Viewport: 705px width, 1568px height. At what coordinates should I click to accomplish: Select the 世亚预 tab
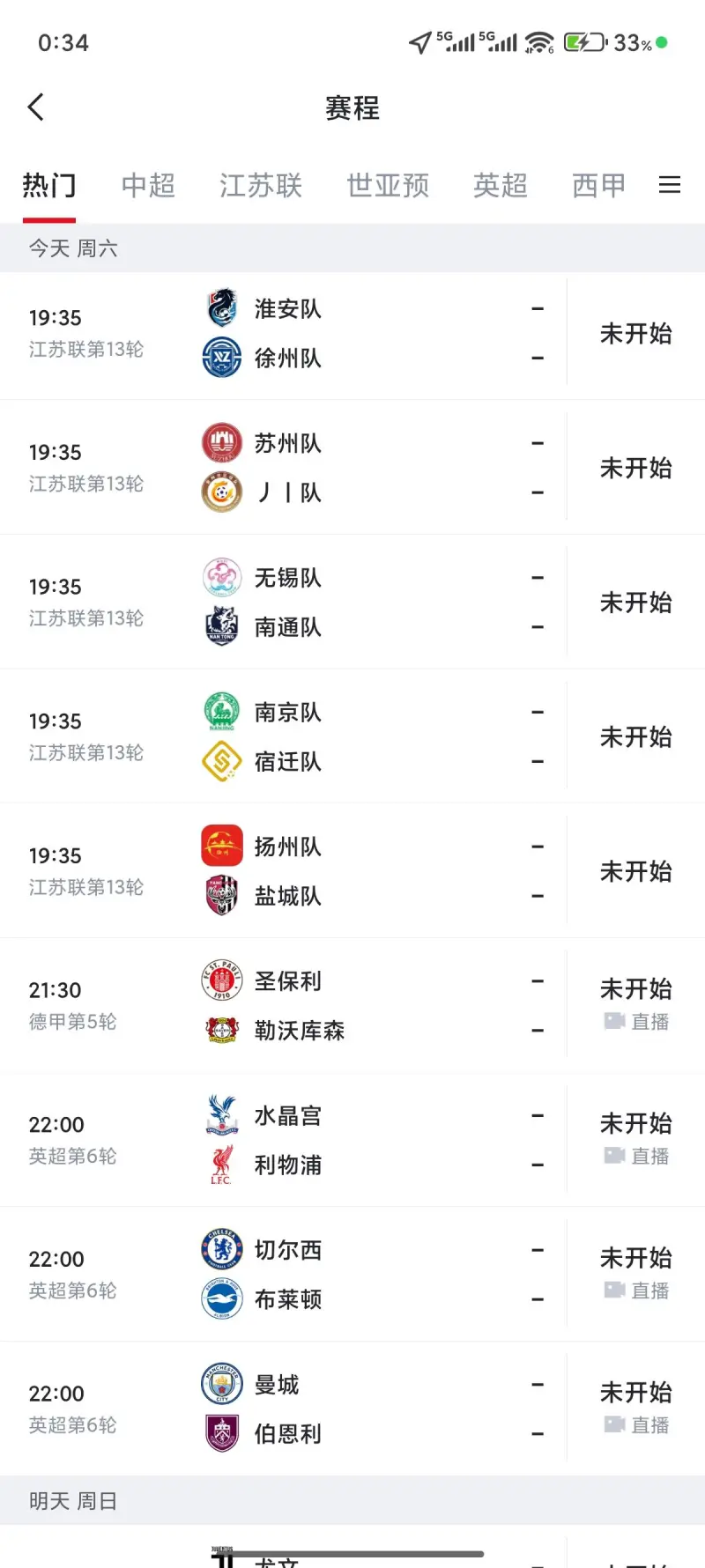[x=388, y=185]
